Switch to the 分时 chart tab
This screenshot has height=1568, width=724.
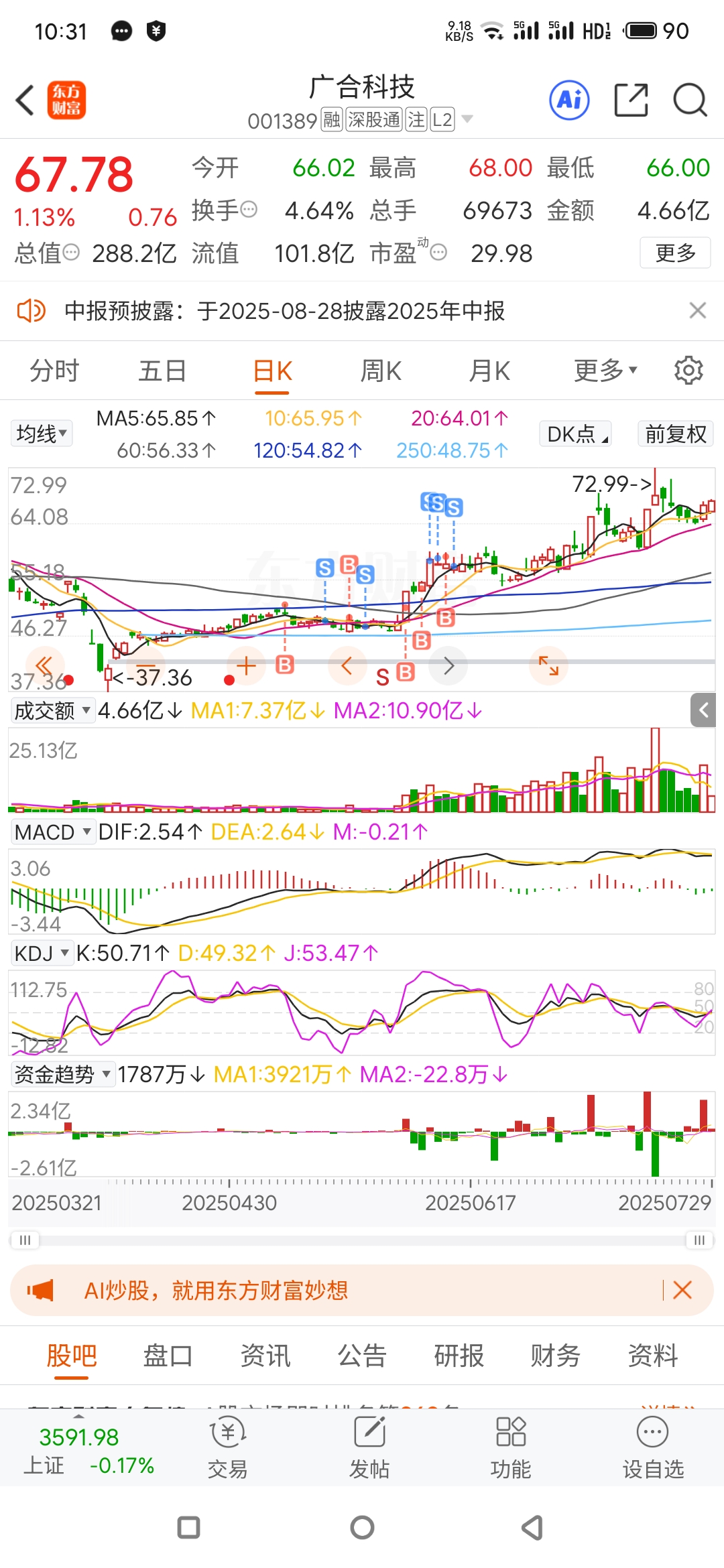pos(54,371)
